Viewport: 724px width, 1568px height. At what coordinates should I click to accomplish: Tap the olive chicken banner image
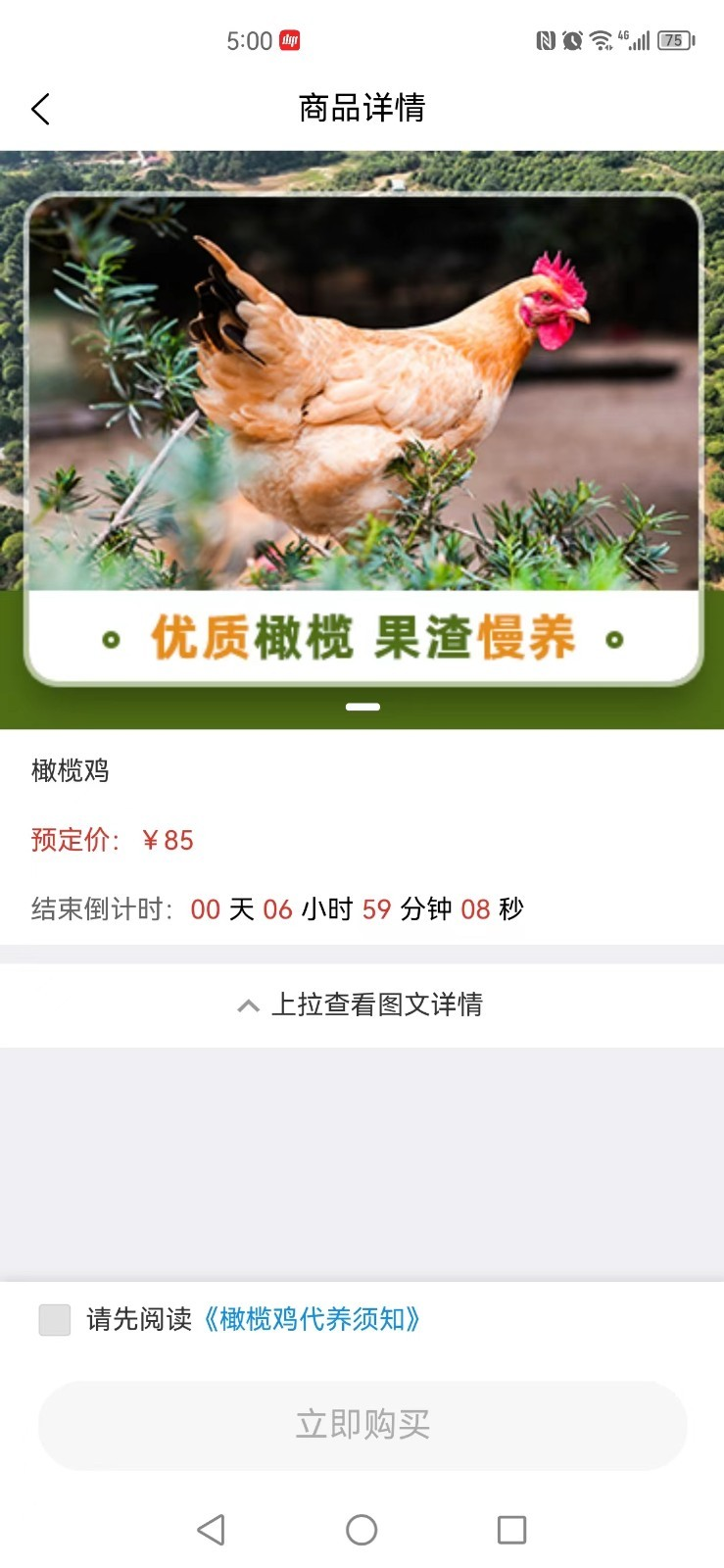point(362,421)
